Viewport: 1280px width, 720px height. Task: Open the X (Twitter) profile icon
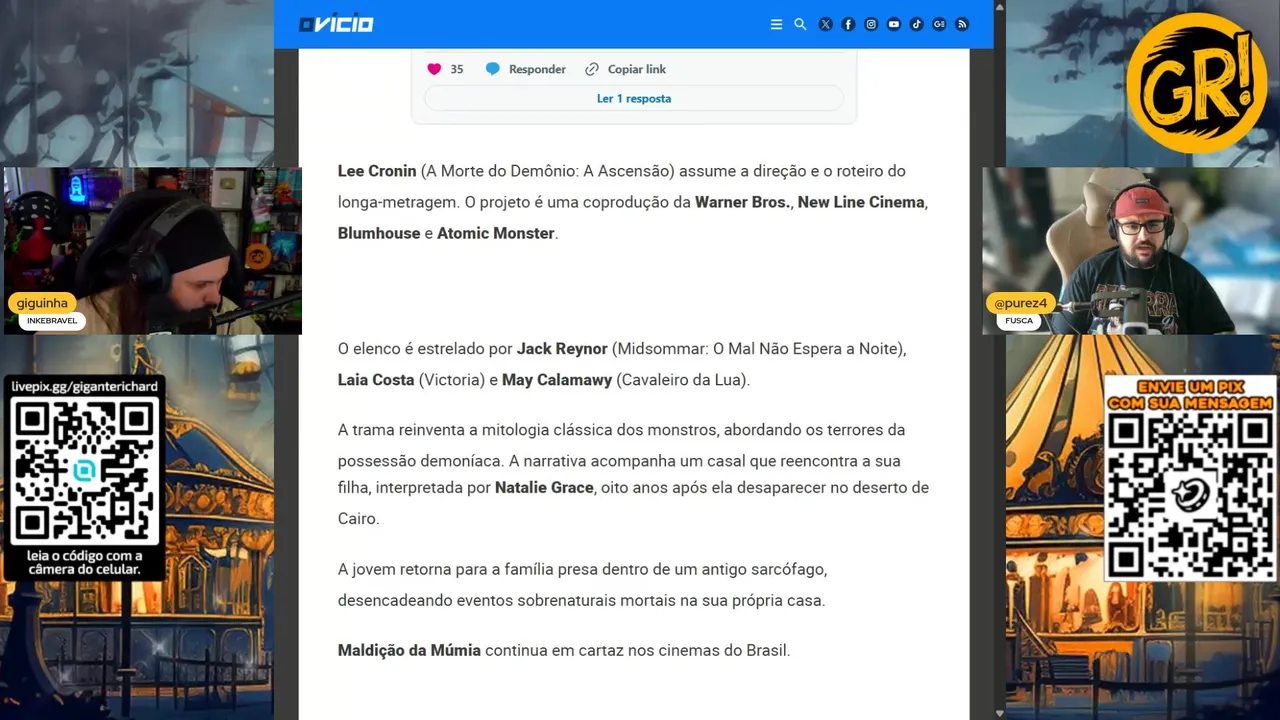click(825, 24)
